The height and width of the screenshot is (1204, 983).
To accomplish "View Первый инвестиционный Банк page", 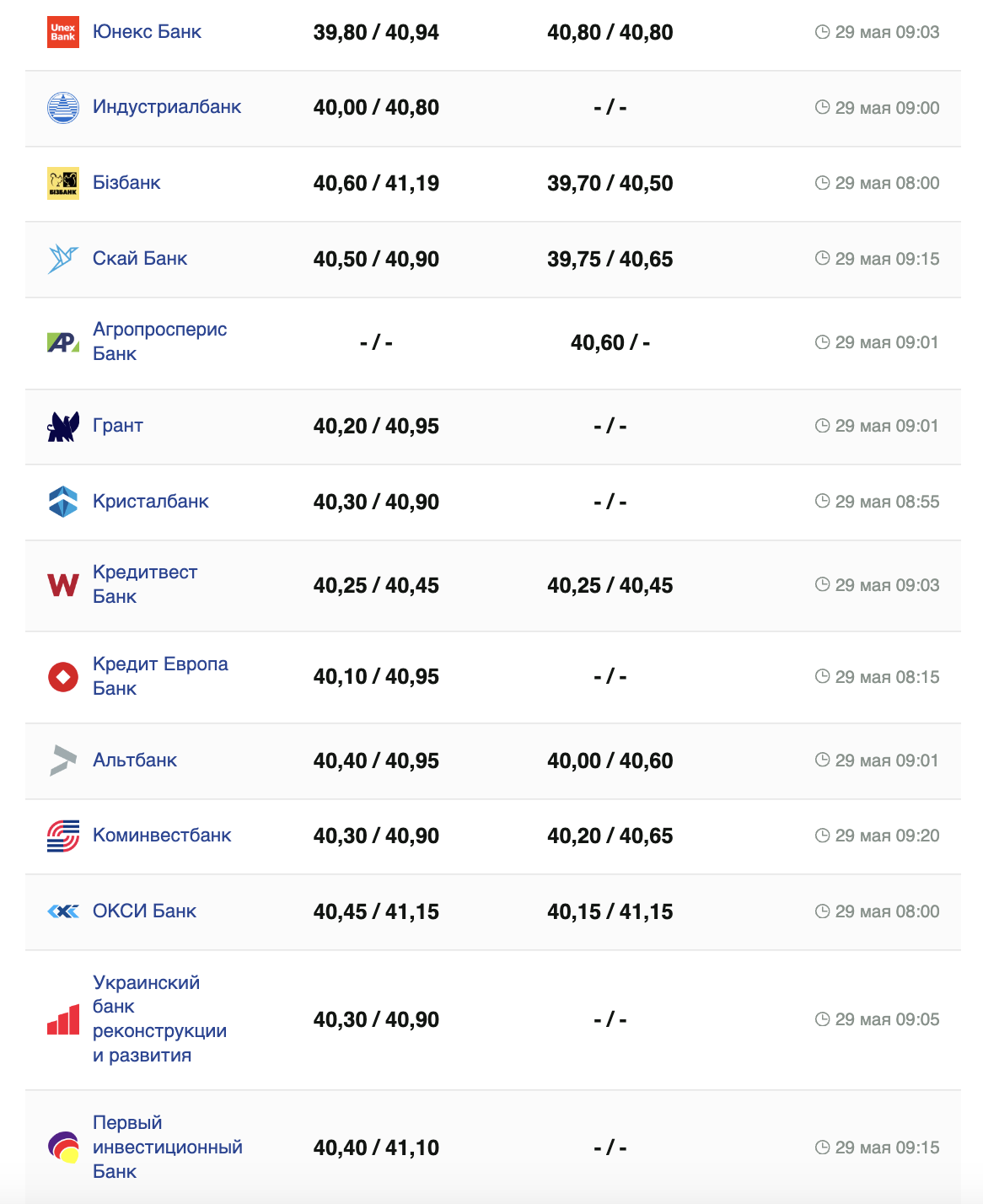I will point(167,1147).
